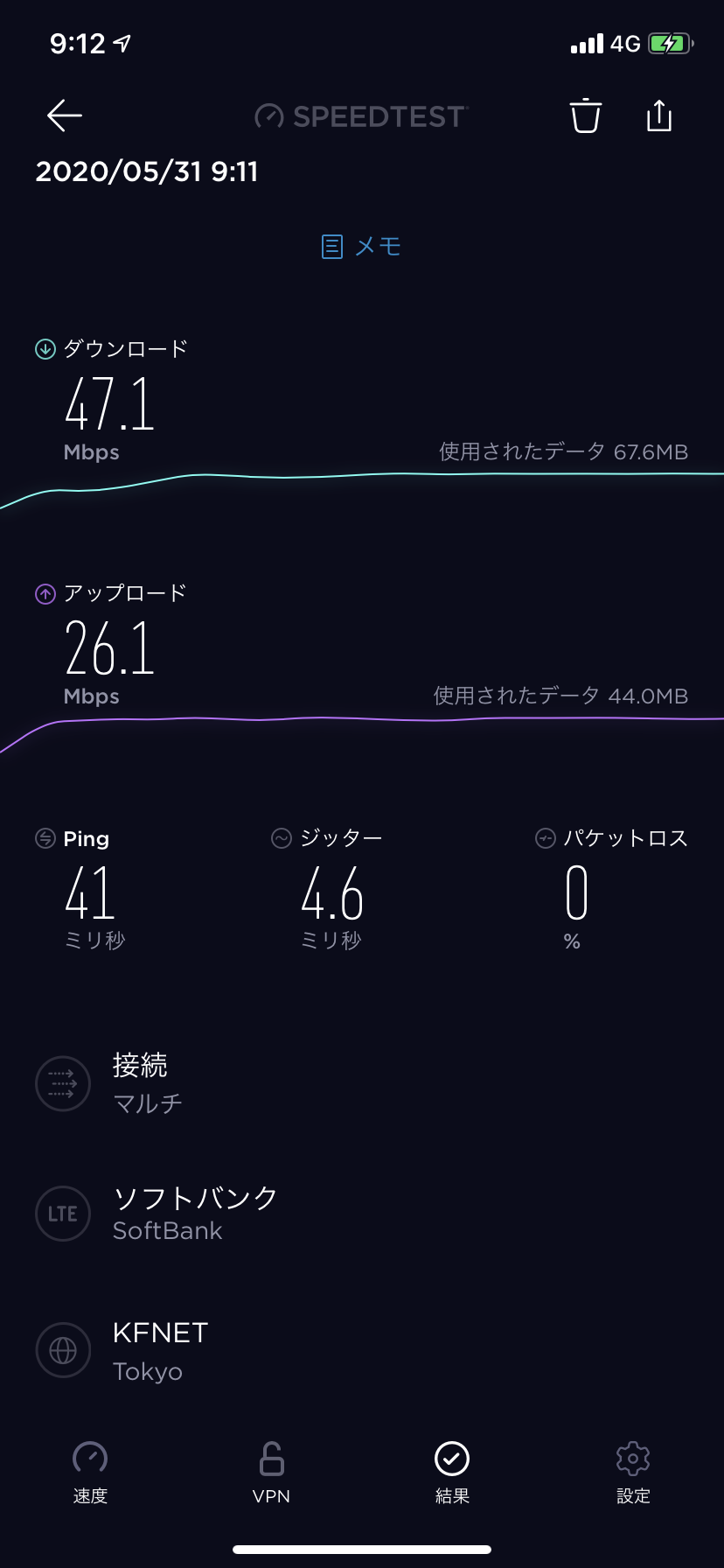Delete this result with the trash icon
This screenshot has height=1568, width=724.
[x=586, y=115]
